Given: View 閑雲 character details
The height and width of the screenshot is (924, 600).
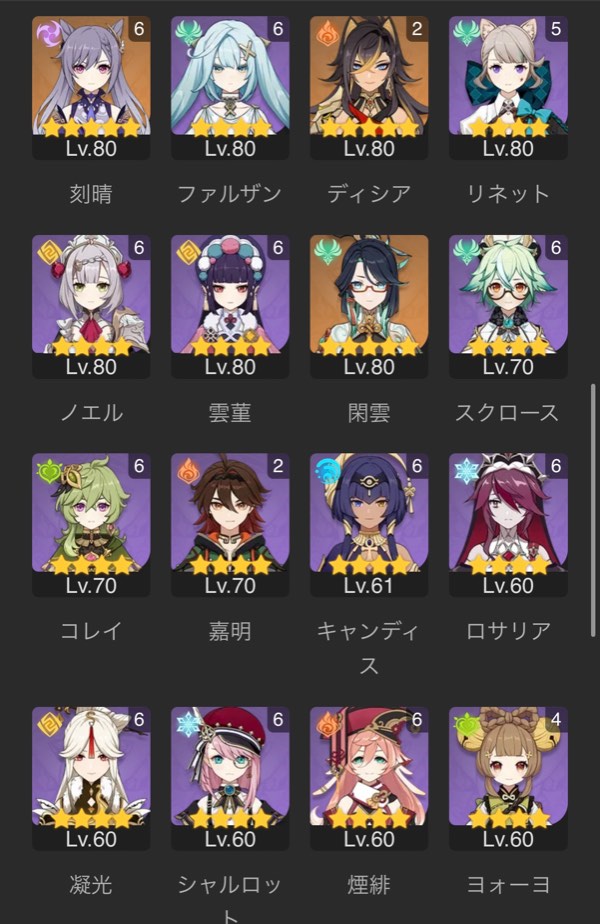Looking at the screenshot, I should click(369, 304).
